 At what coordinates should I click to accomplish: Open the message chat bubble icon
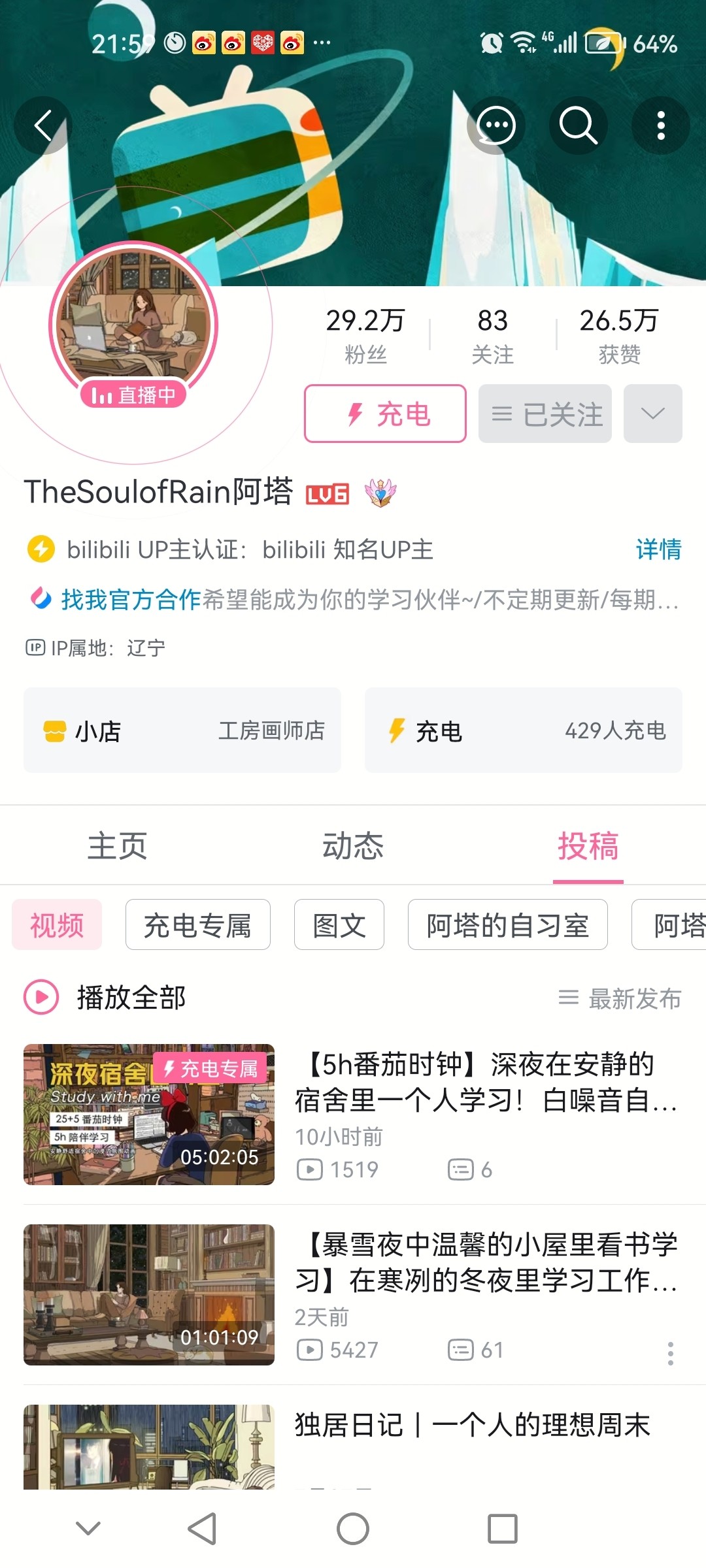point(496,125)
